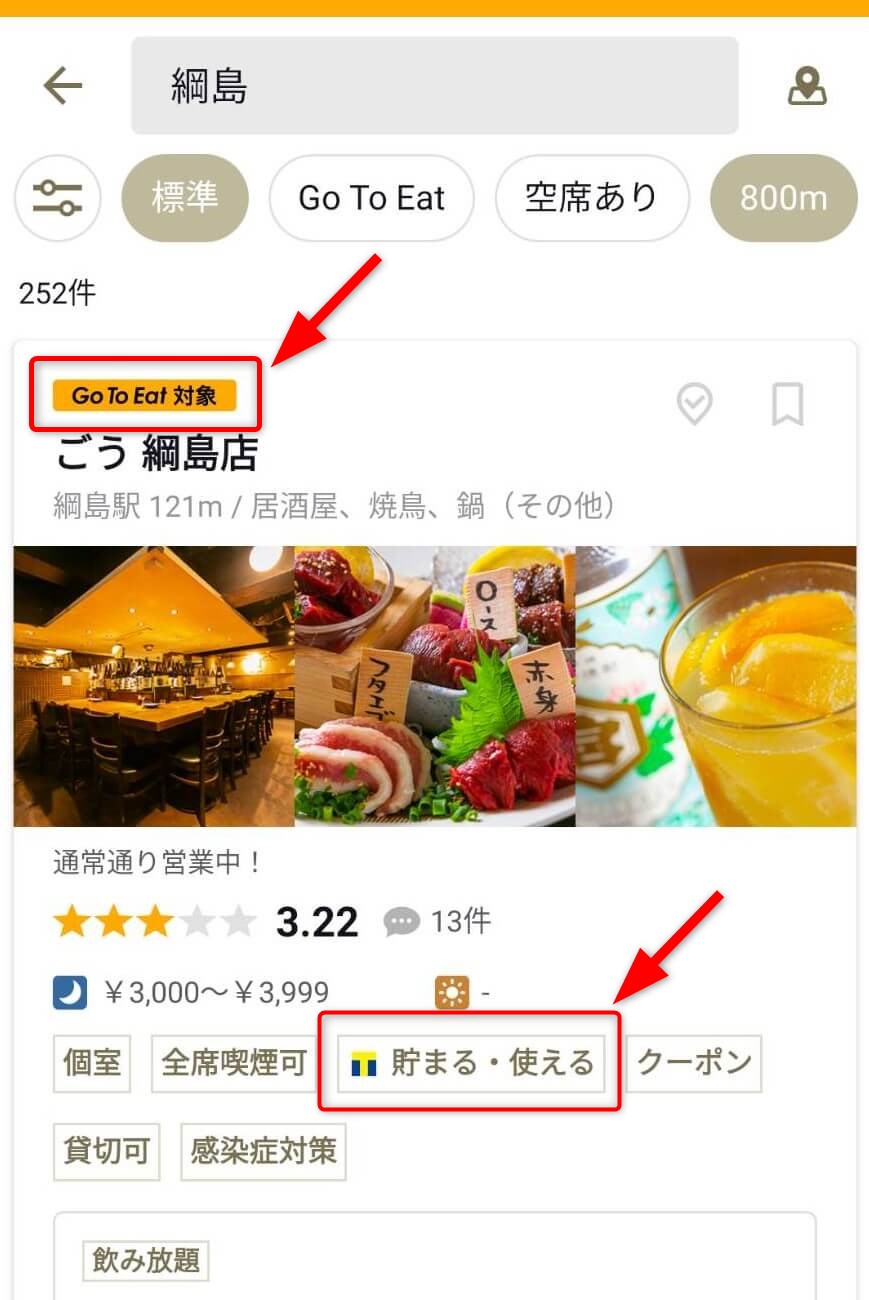This screenshot has width=869, height=1300.
Task: Tap the back arrow to return
Action: 60,86
